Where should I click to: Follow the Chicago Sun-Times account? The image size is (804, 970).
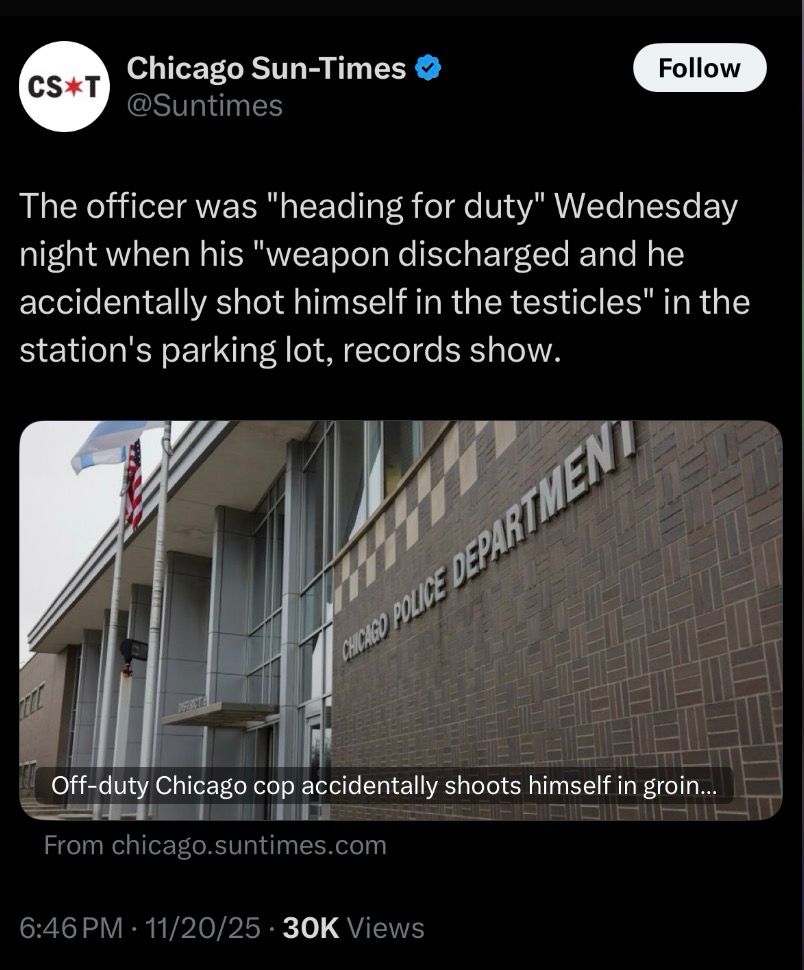click(x=699, y=68)
